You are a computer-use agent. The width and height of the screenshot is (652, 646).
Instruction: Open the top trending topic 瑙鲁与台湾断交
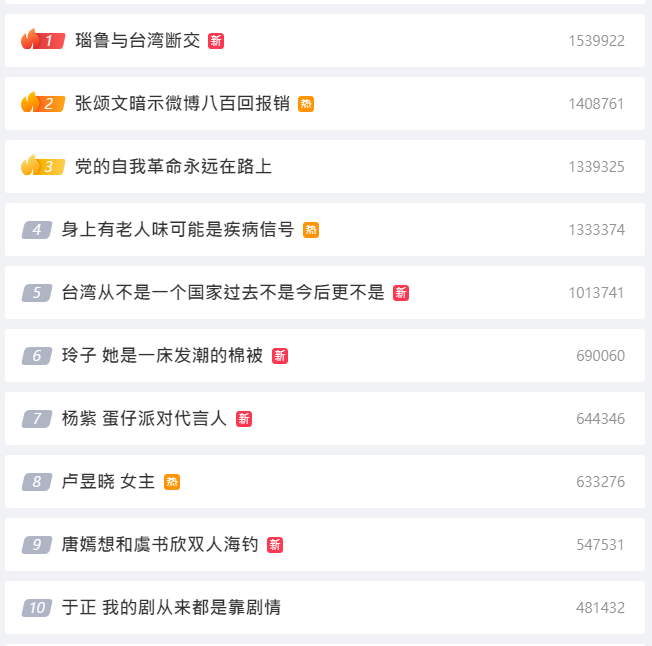coord(139,41)
